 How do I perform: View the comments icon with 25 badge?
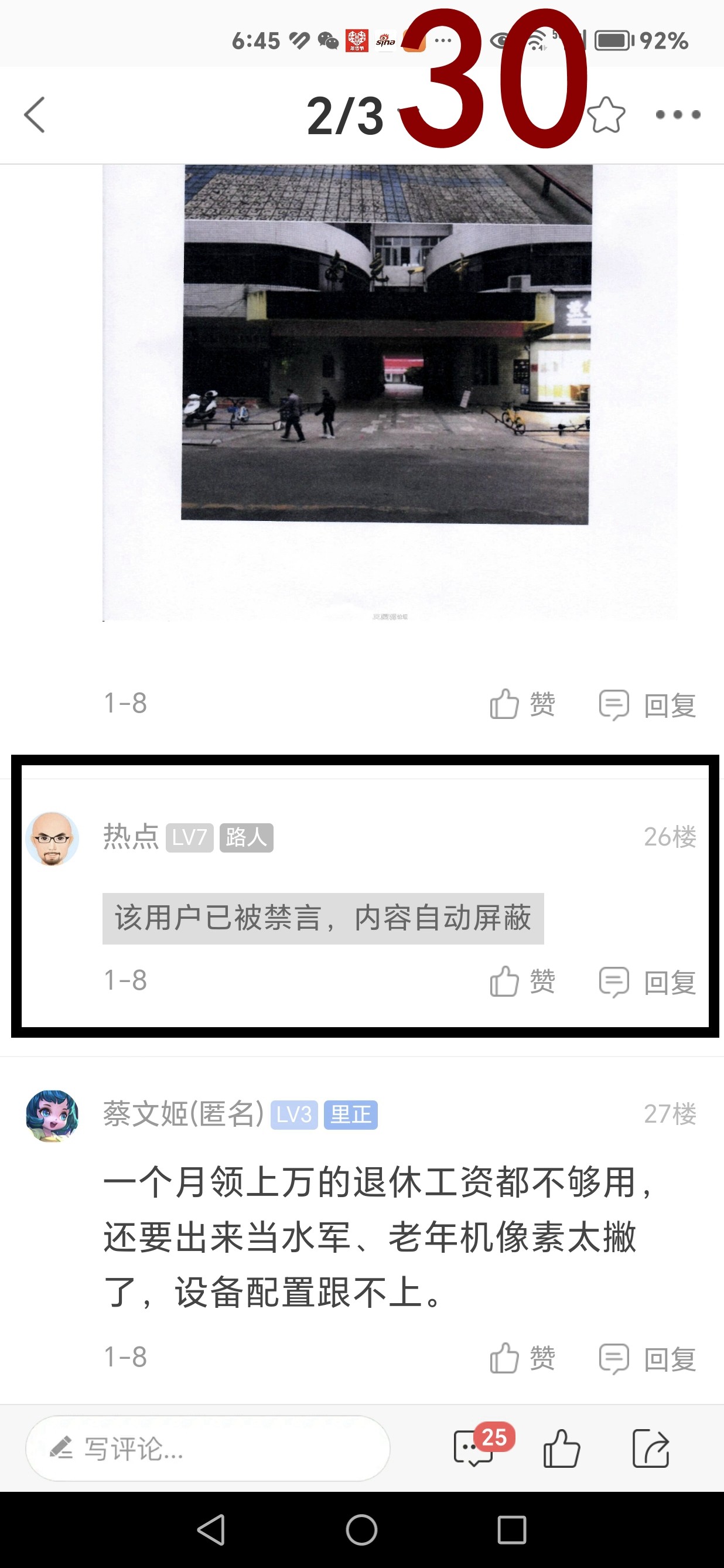pos(474,1448)
